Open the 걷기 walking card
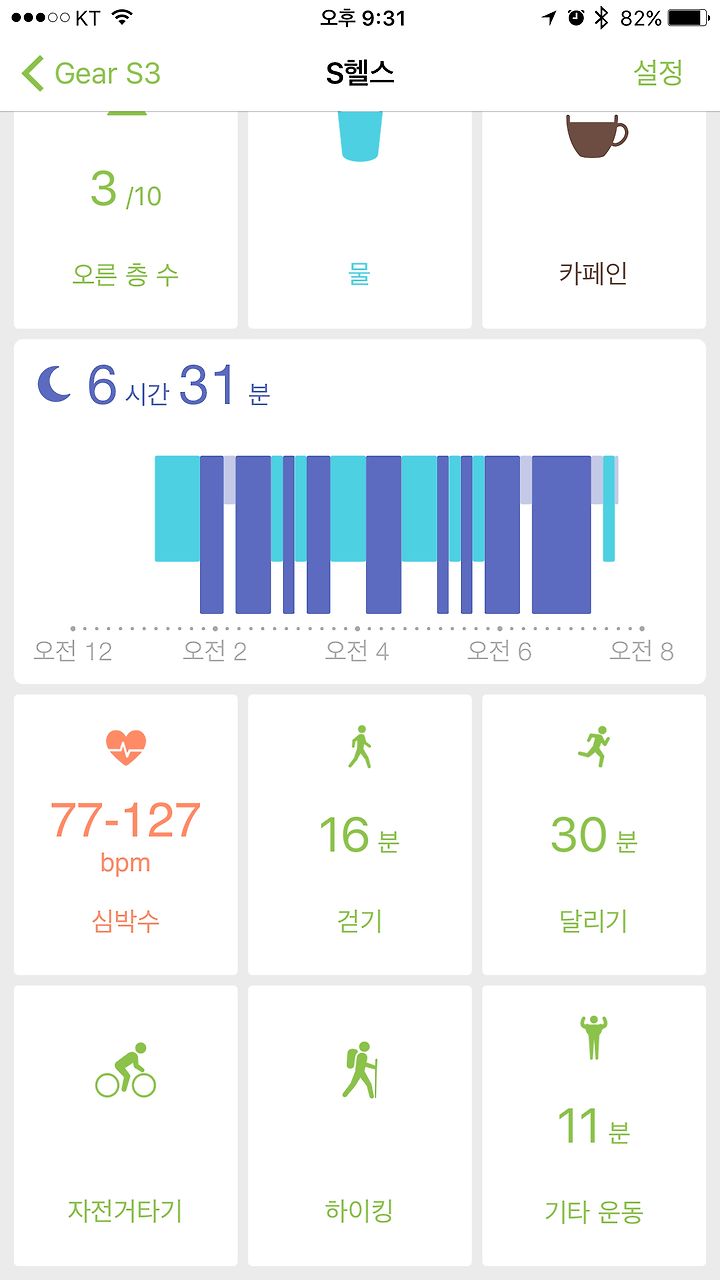Viewport: 720px width, 1280px height. (360, 835)
